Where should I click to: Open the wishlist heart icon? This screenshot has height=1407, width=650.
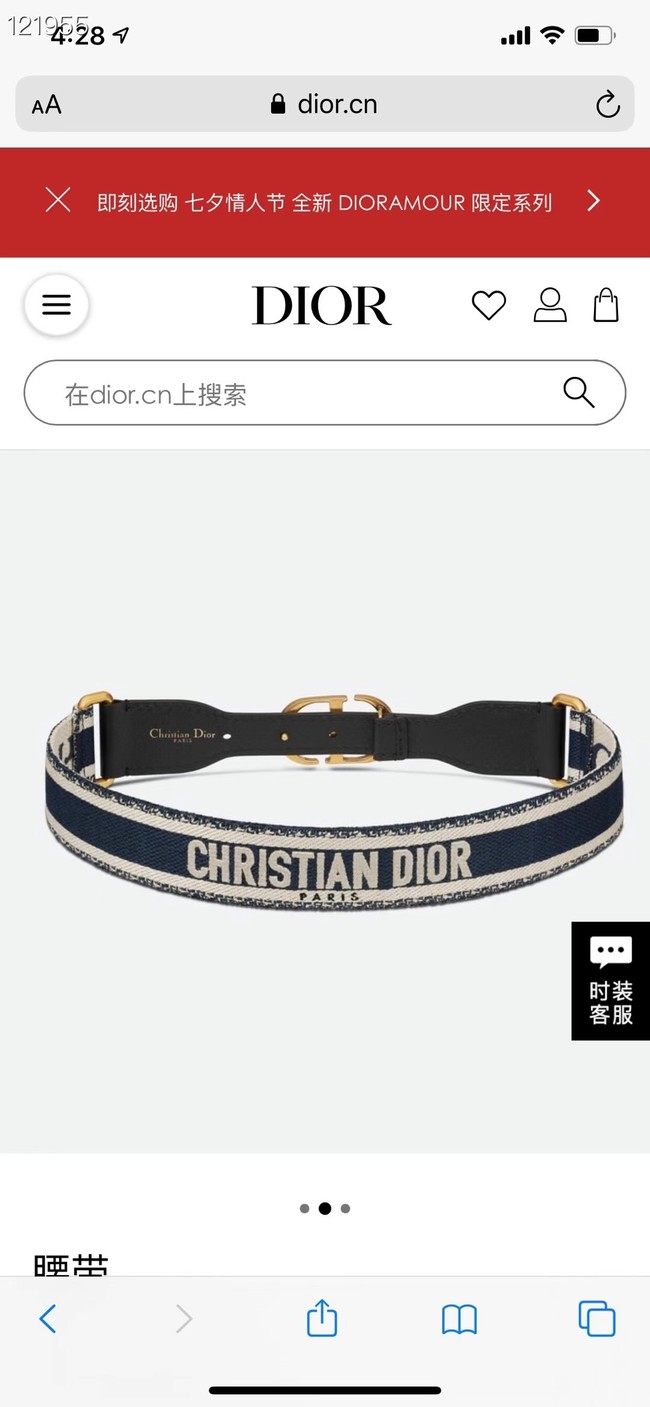click(488, 305)
